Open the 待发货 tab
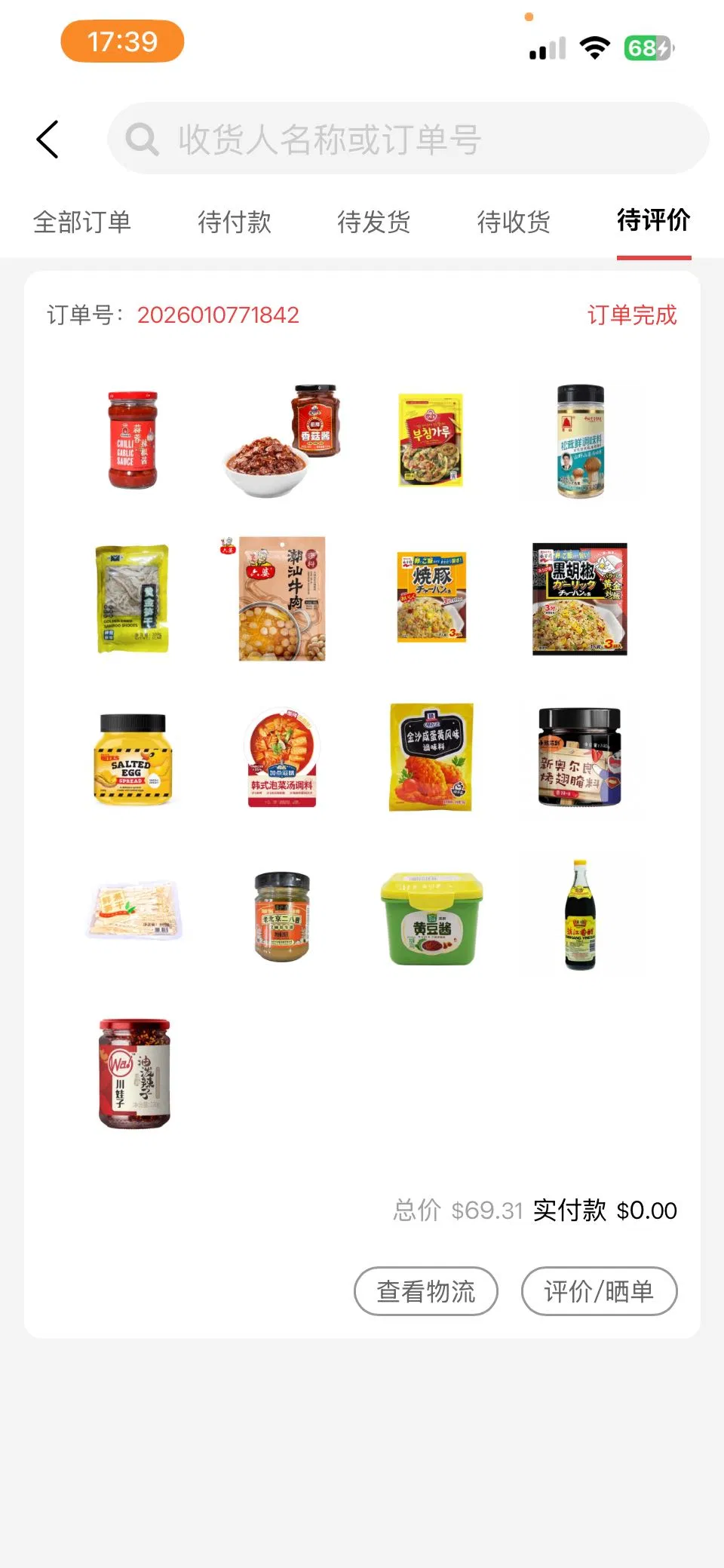The width and height of the screenshot is (724, 1568). 373,222
